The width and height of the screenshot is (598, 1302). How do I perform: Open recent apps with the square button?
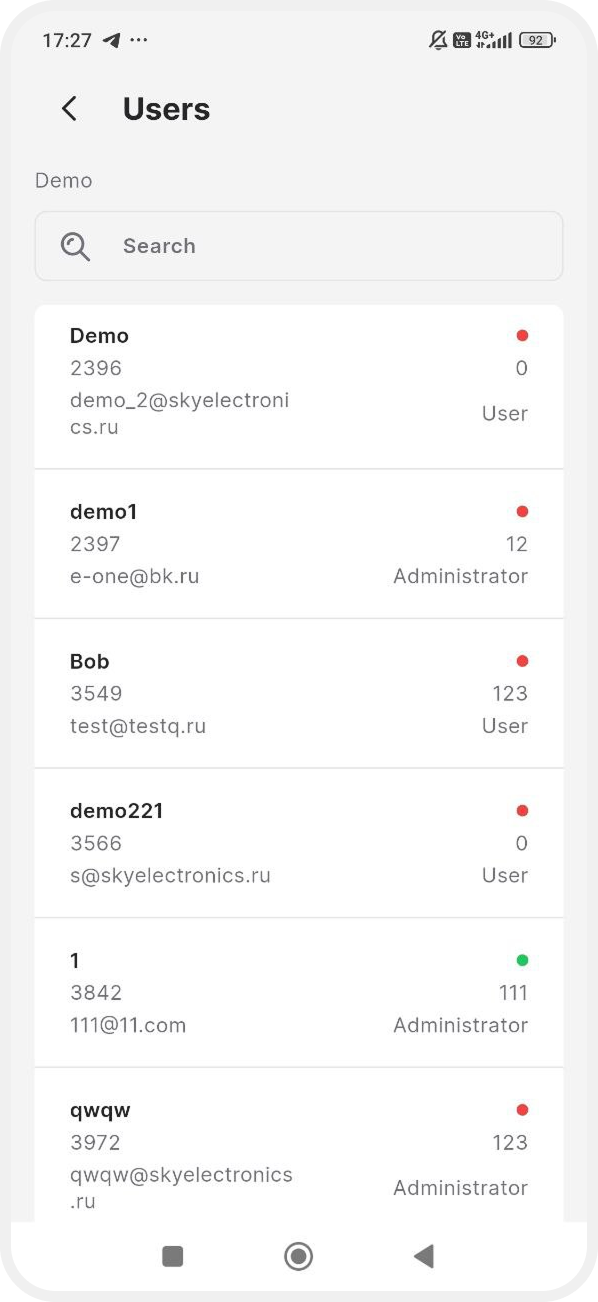[x=173, y=1256]
